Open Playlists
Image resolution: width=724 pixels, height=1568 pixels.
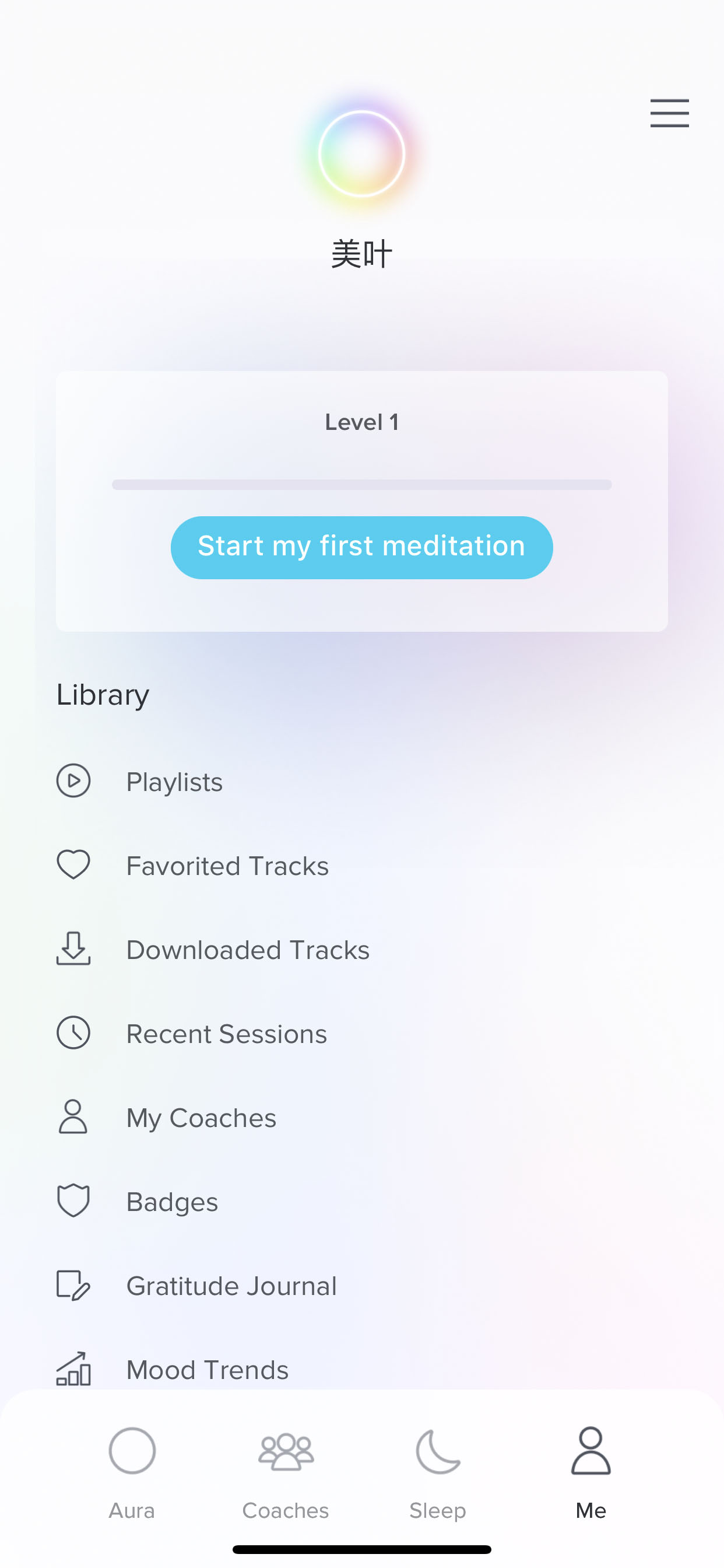click(361, 782)
